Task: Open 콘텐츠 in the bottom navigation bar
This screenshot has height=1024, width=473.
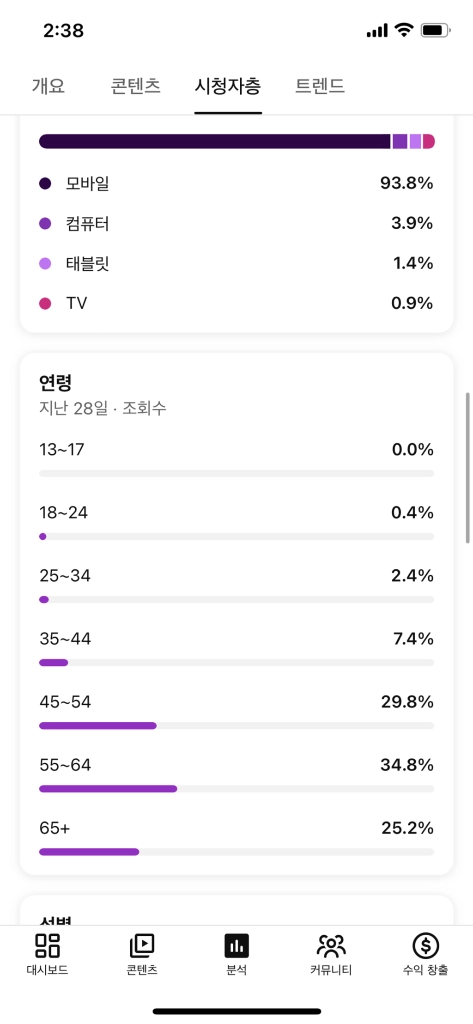Action: pyautogui.click(x=142, y=954)
